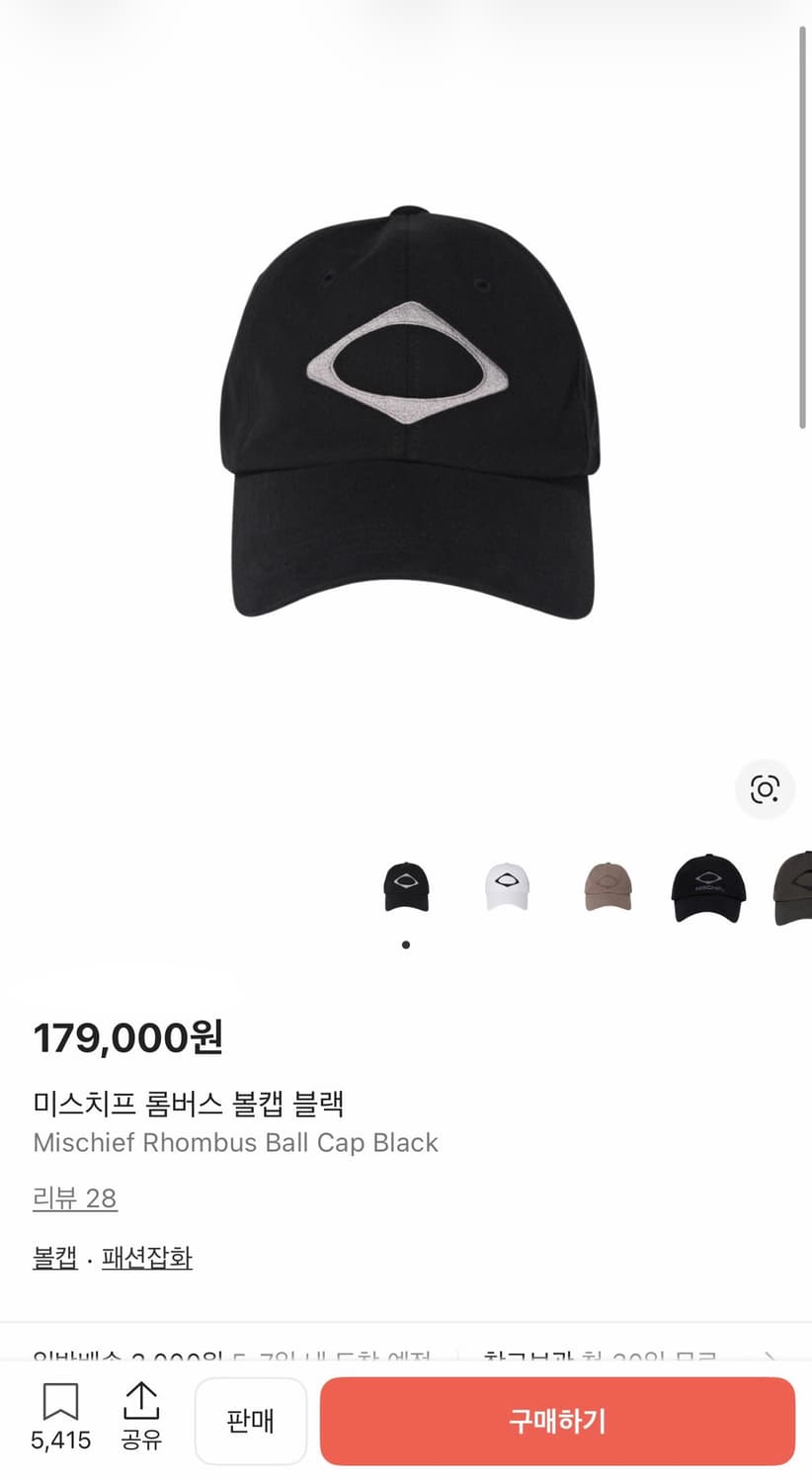Select the white cap variant
This screenshot has width=812, height=1482.
click(506, 887)
